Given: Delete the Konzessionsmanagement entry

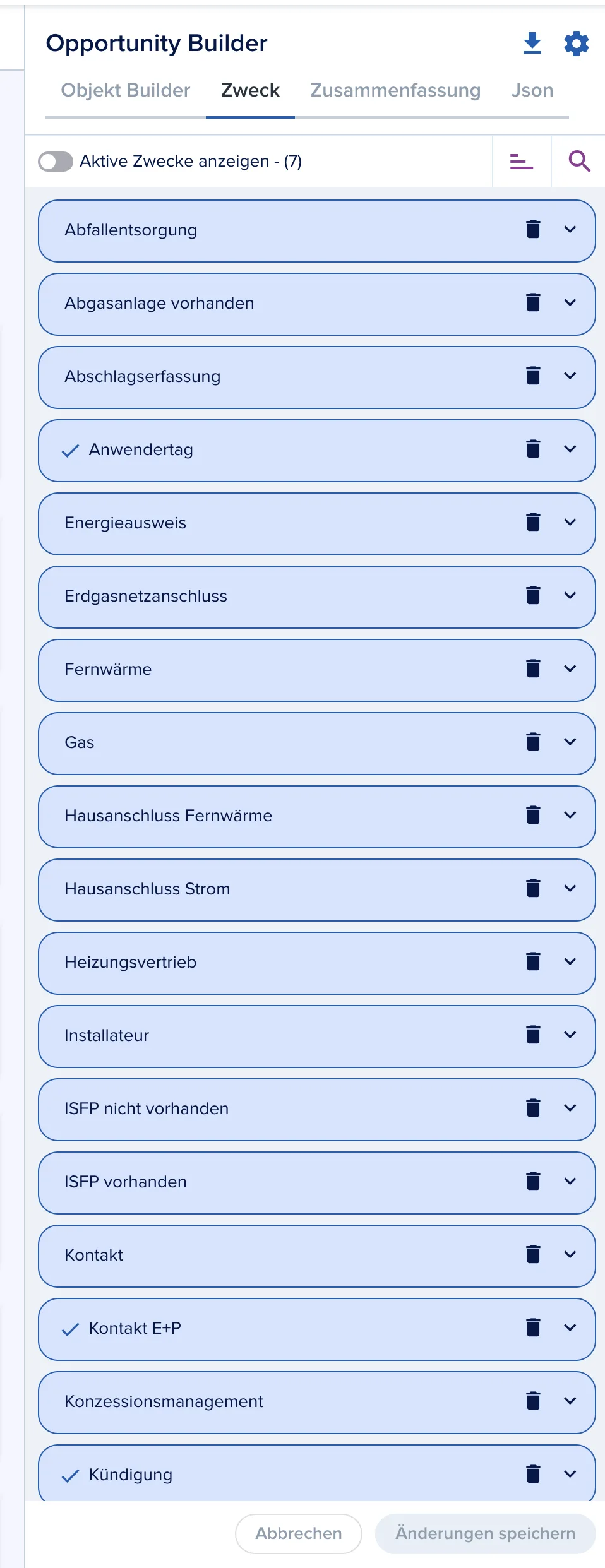Looking at the screenshot, I should (533, 1401).
